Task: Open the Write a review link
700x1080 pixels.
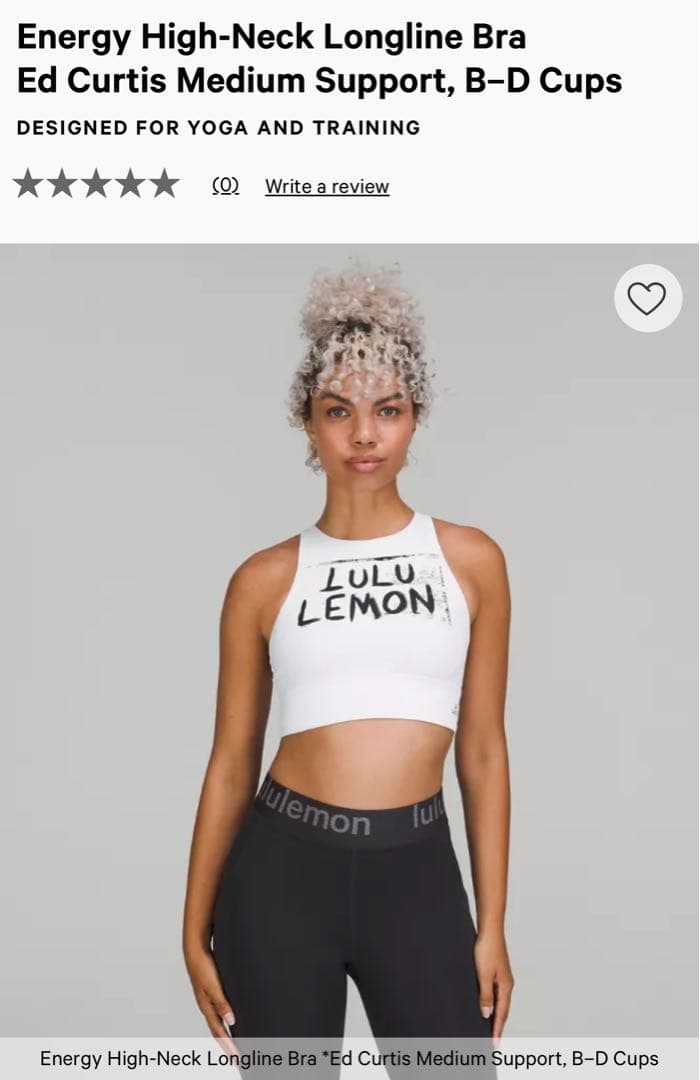Action: point(327,186)
